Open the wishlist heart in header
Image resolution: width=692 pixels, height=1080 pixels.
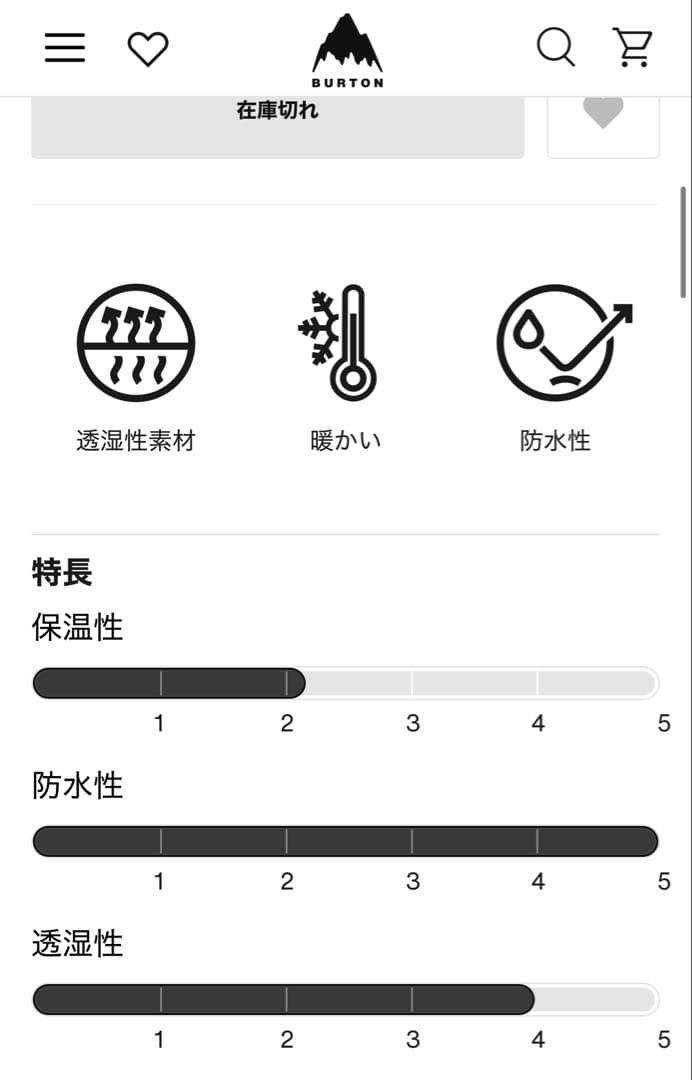tap(148, 48)
